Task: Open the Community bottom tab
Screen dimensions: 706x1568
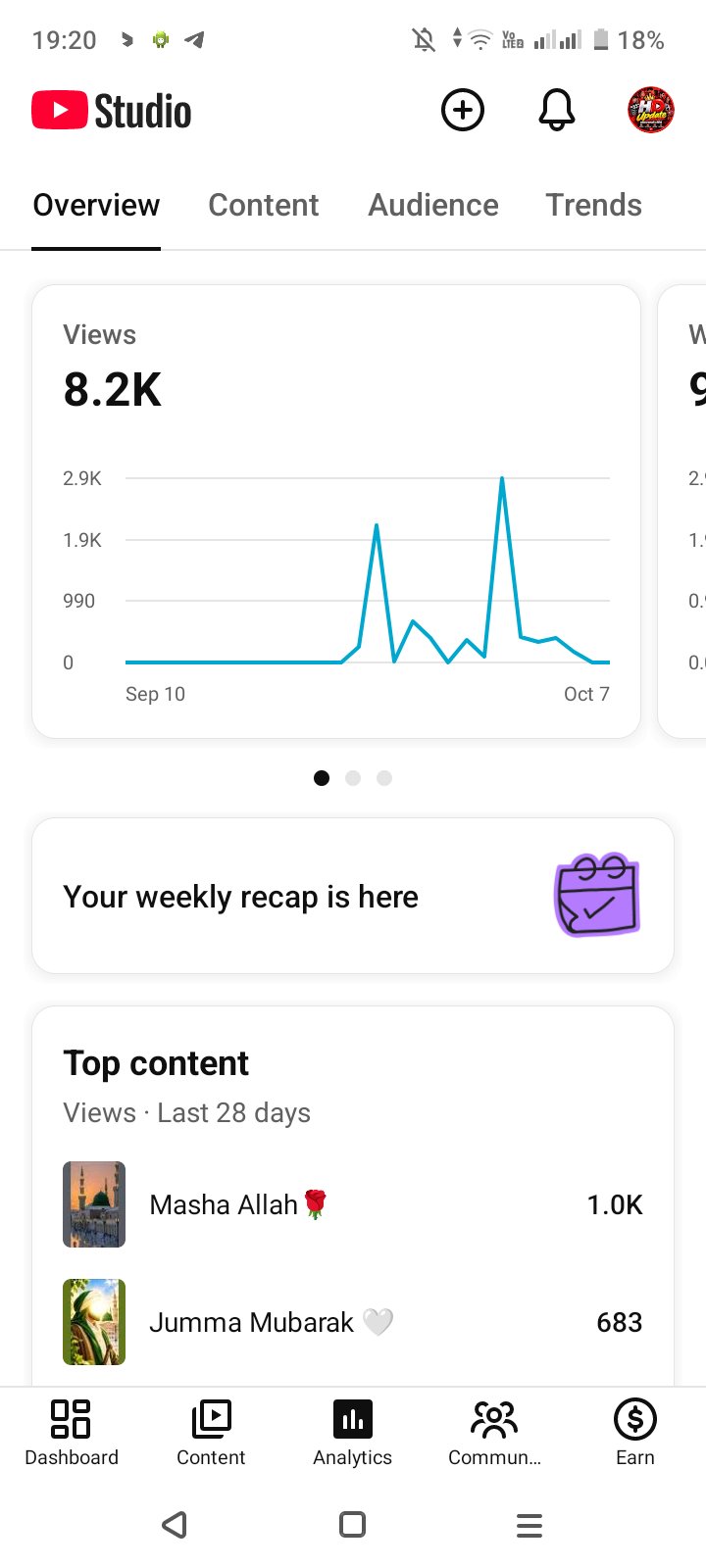Action: coord(494,1432)
